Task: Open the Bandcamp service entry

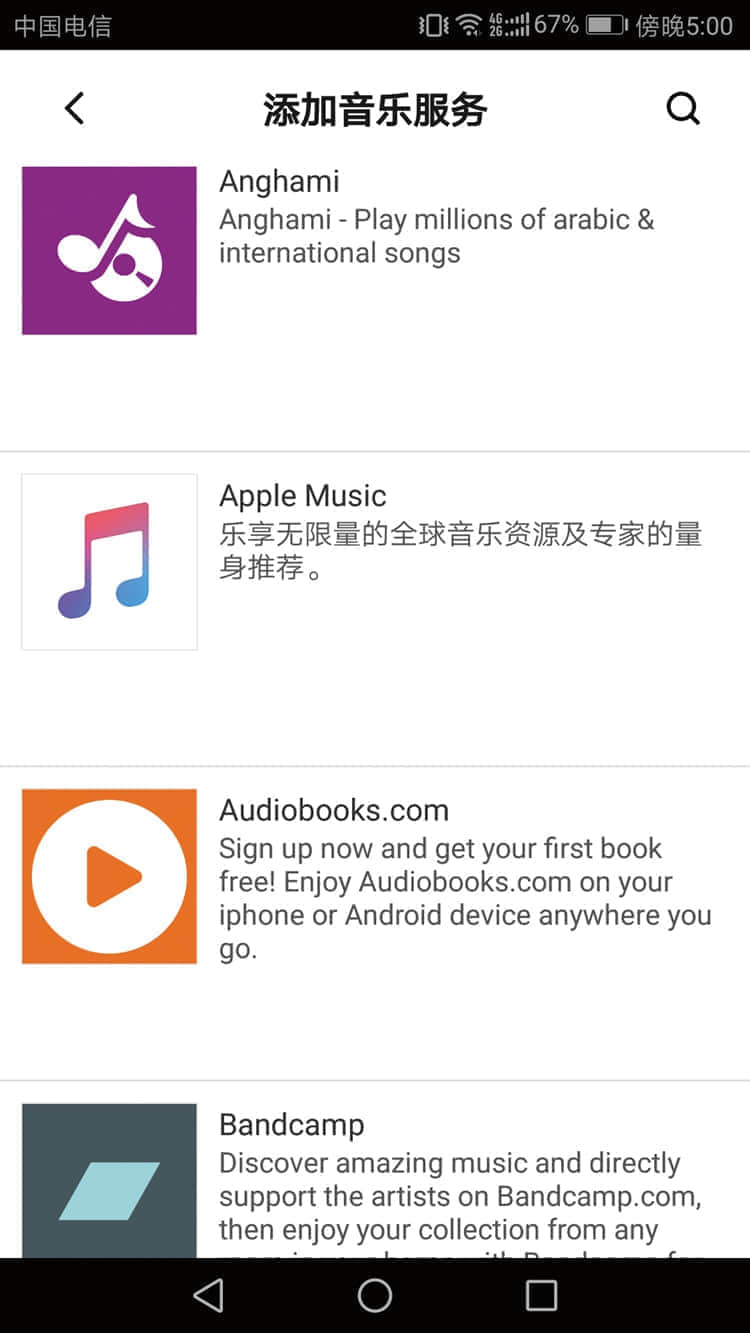Action: click(375, 1170)
